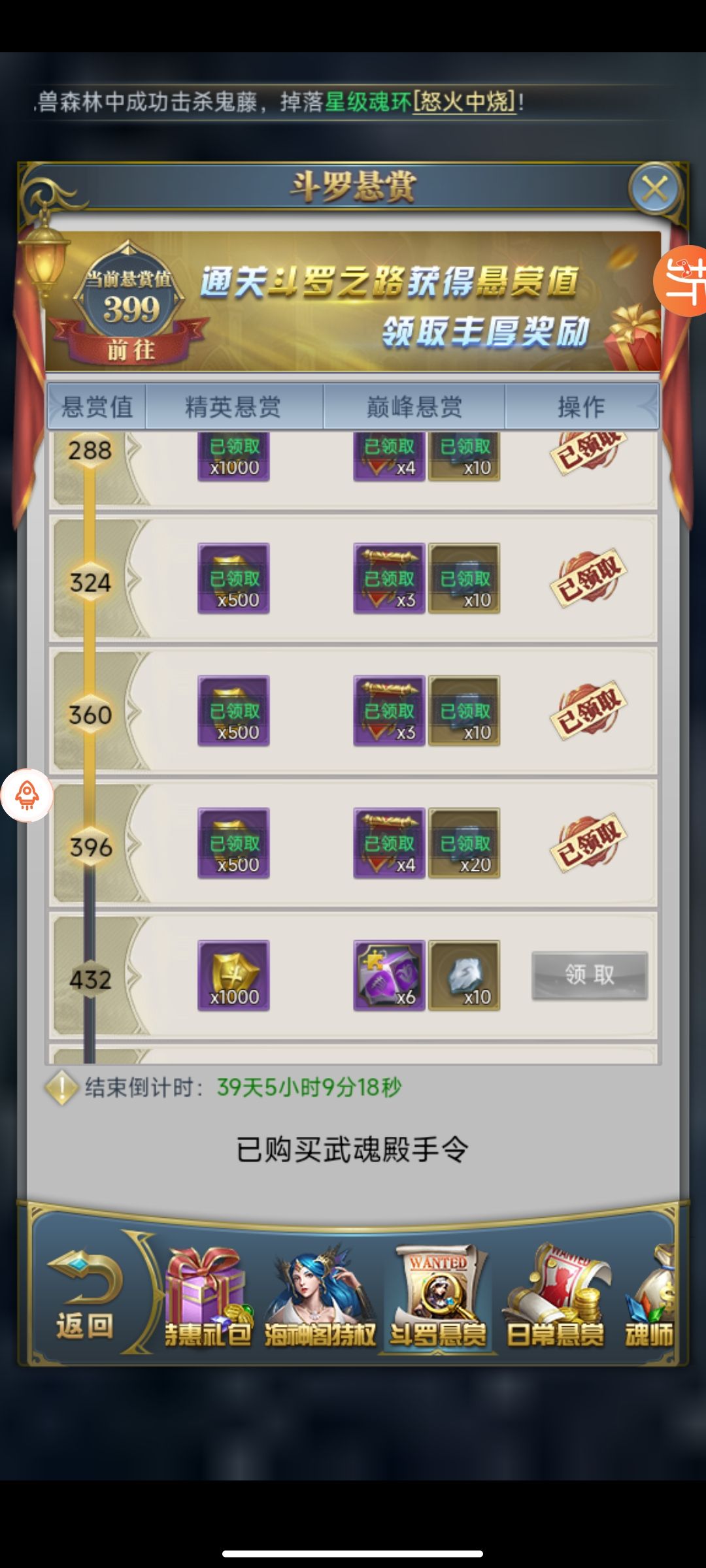Open the orange floating game-hub button
This screenshot has height=1568, width=706.
683,281
